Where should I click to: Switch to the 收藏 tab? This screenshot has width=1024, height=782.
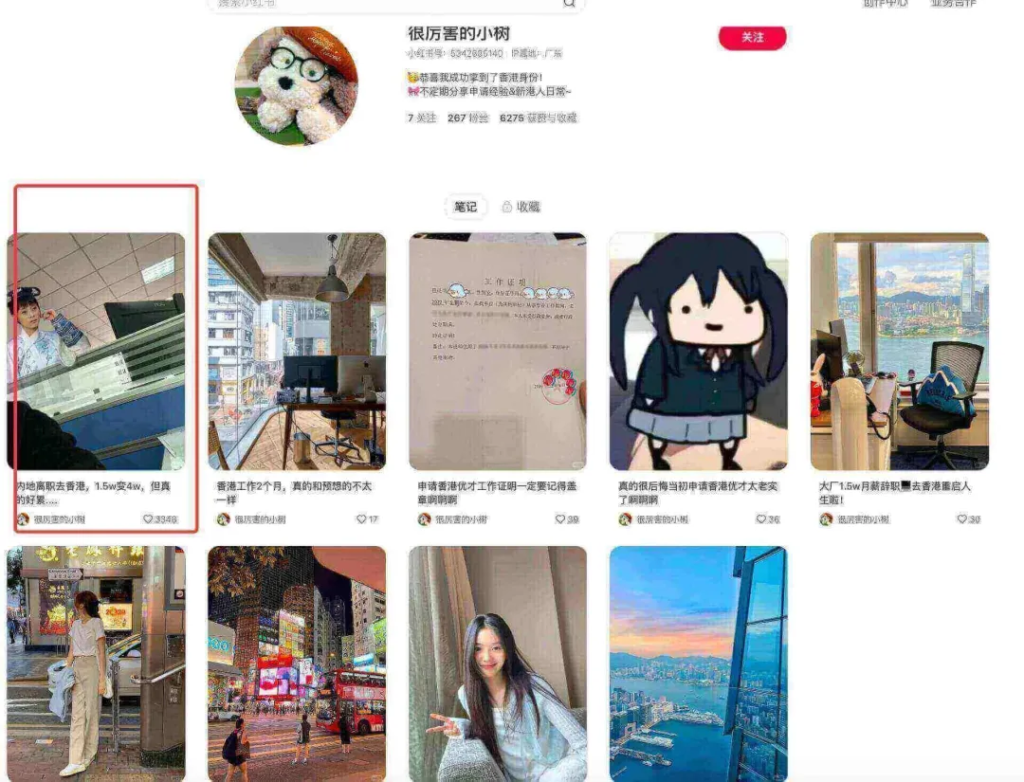pyautogui.click(x=521, y=207)
